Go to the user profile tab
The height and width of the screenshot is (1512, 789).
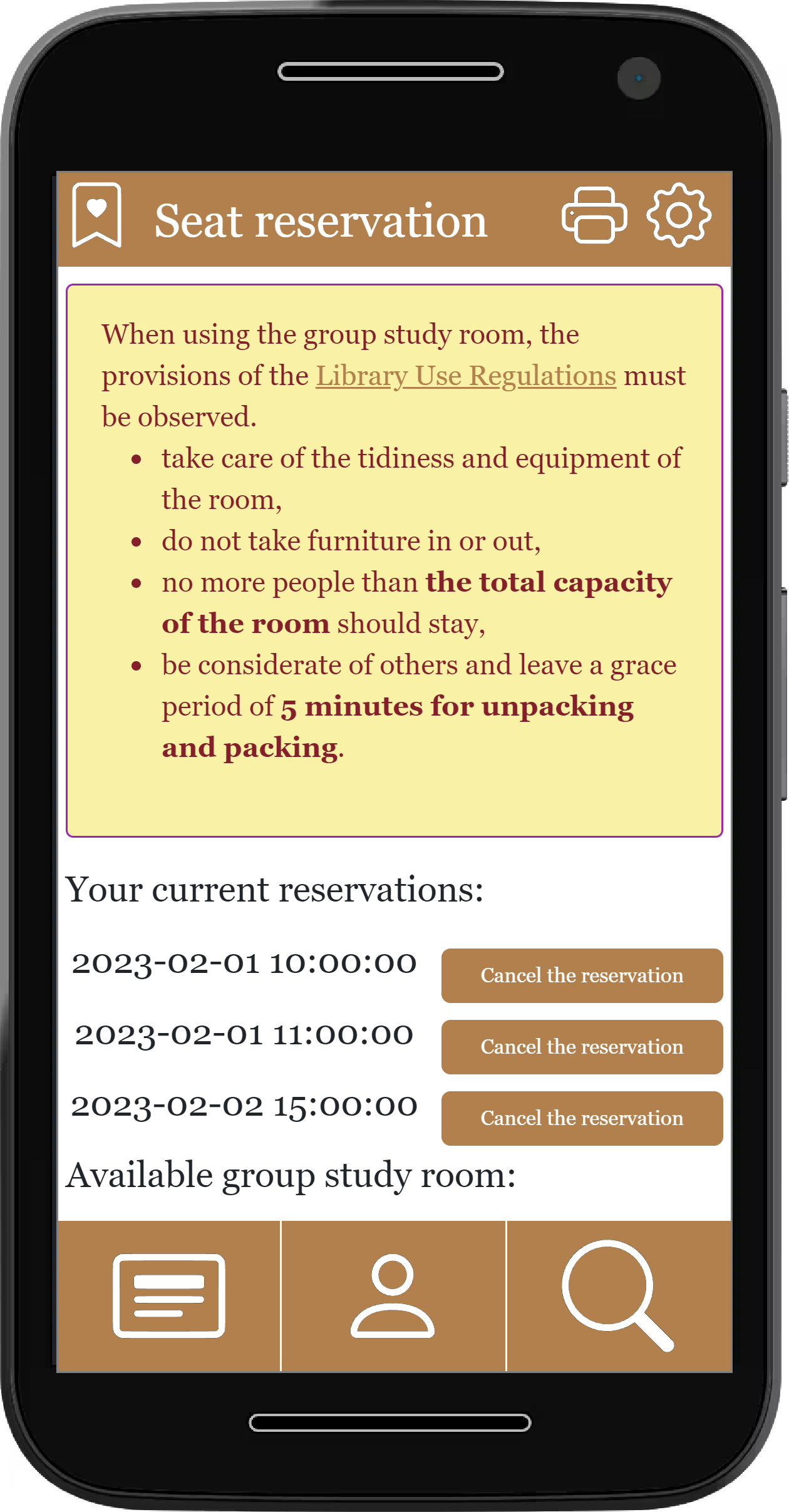coord(393,1296)
